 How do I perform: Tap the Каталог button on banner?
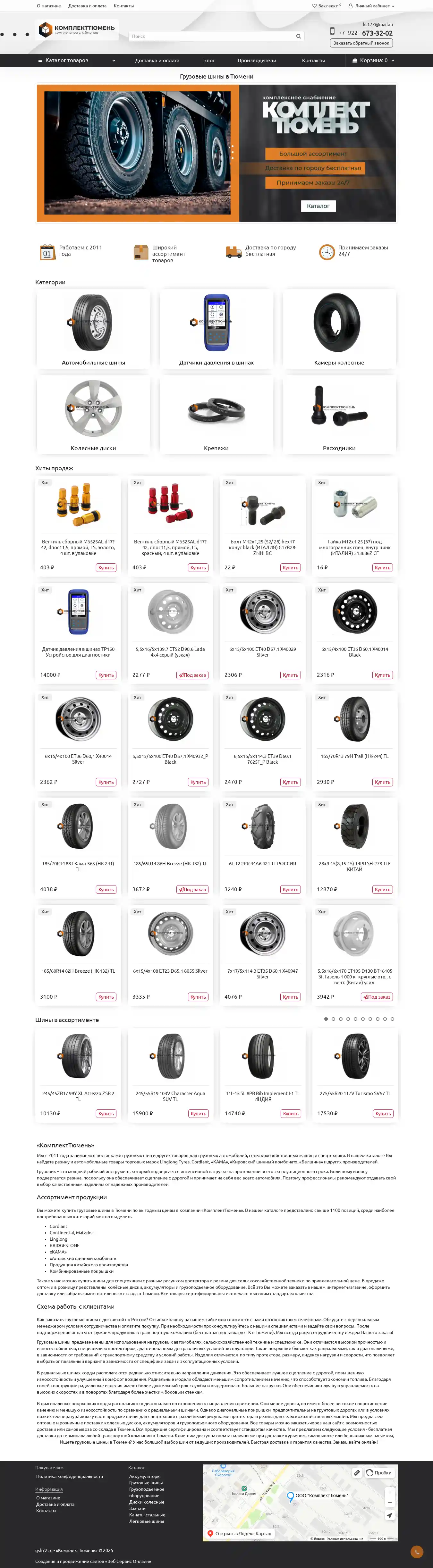tap(318, 206)
